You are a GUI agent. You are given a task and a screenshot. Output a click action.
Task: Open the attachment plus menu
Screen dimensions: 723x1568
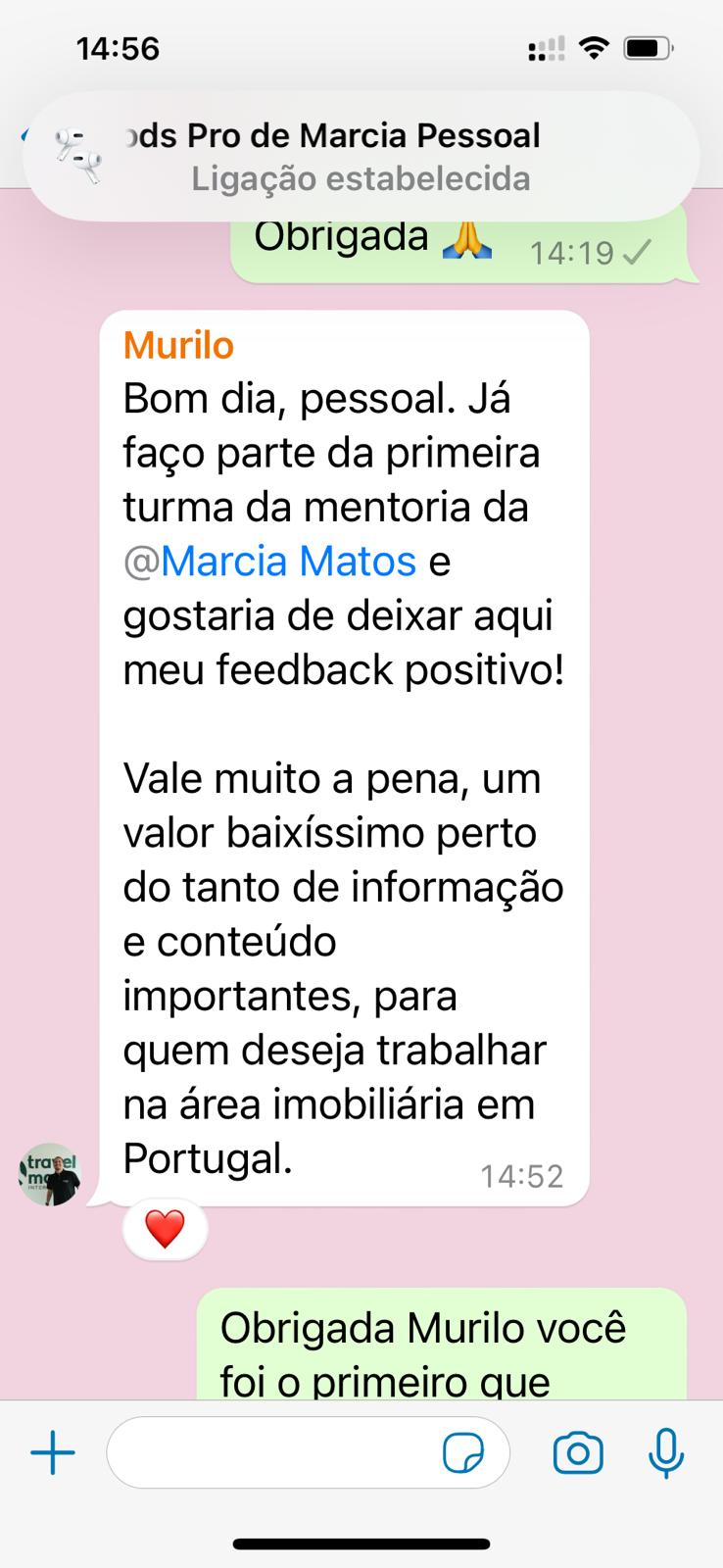53,1452
